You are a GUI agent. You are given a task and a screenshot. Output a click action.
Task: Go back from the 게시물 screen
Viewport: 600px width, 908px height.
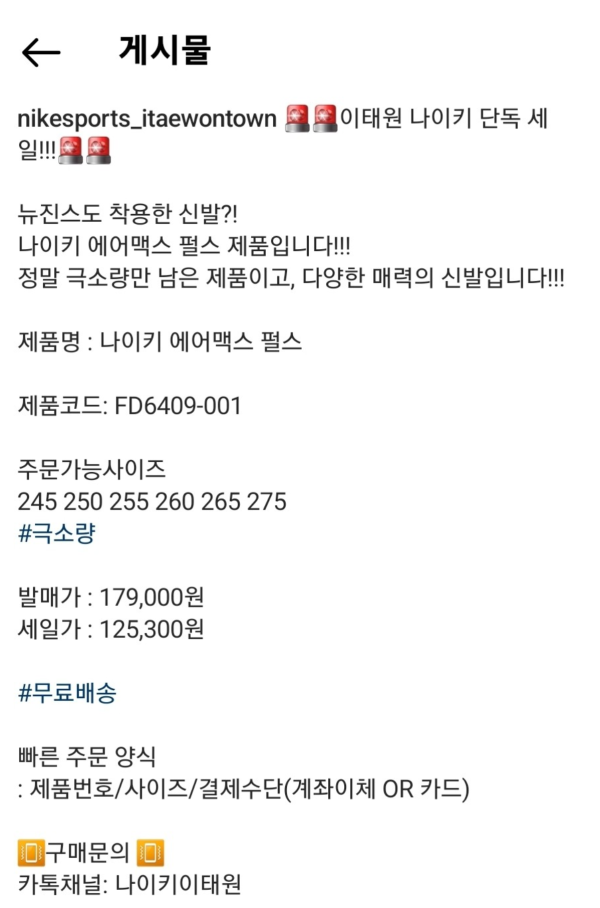(x=41, y=53)
